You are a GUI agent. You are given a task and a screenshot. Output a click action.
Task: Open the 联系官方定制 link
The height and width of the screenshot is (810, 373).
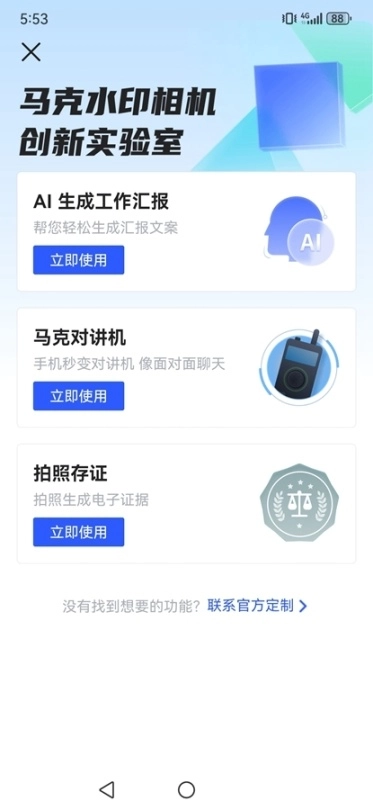[257, 605]
